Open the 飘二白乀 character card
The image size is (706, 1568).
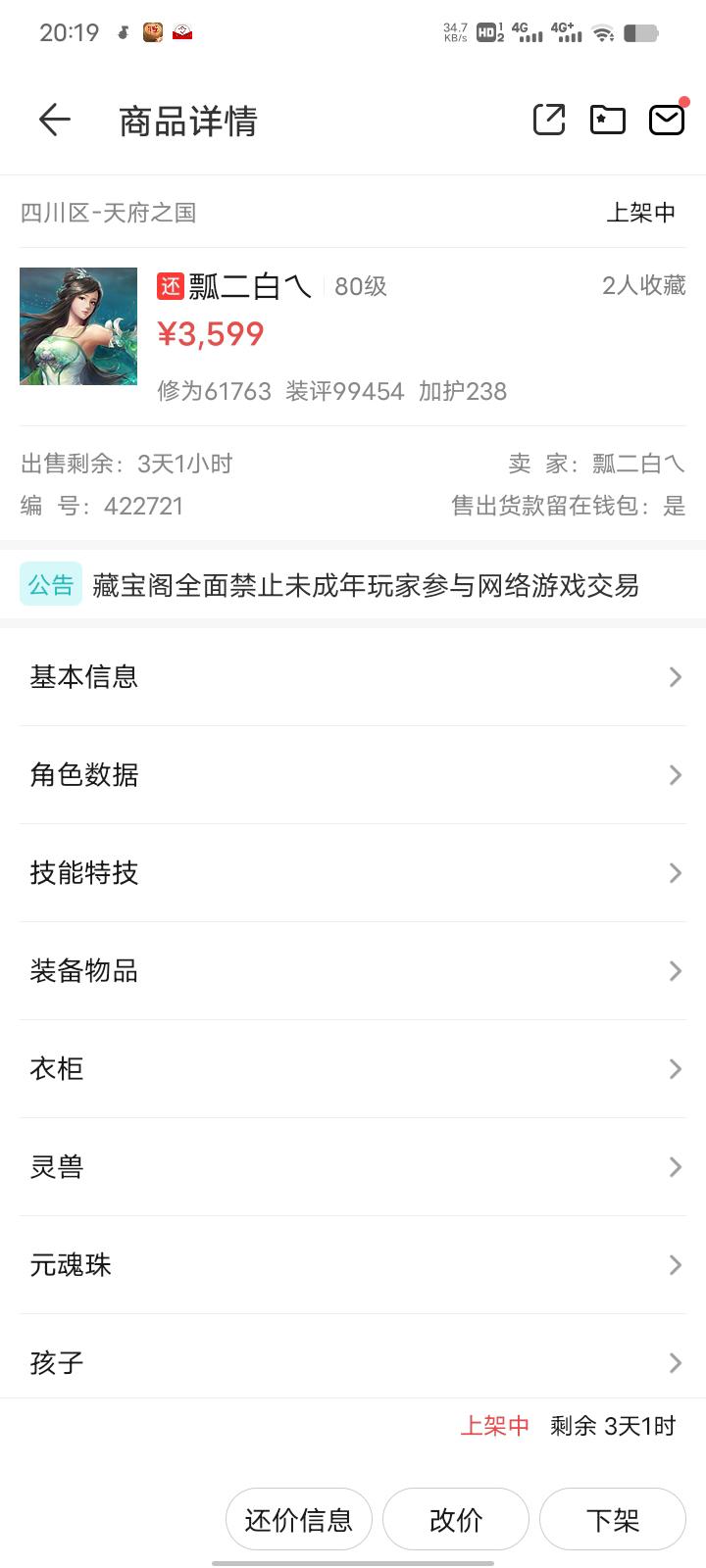(353, 336)
